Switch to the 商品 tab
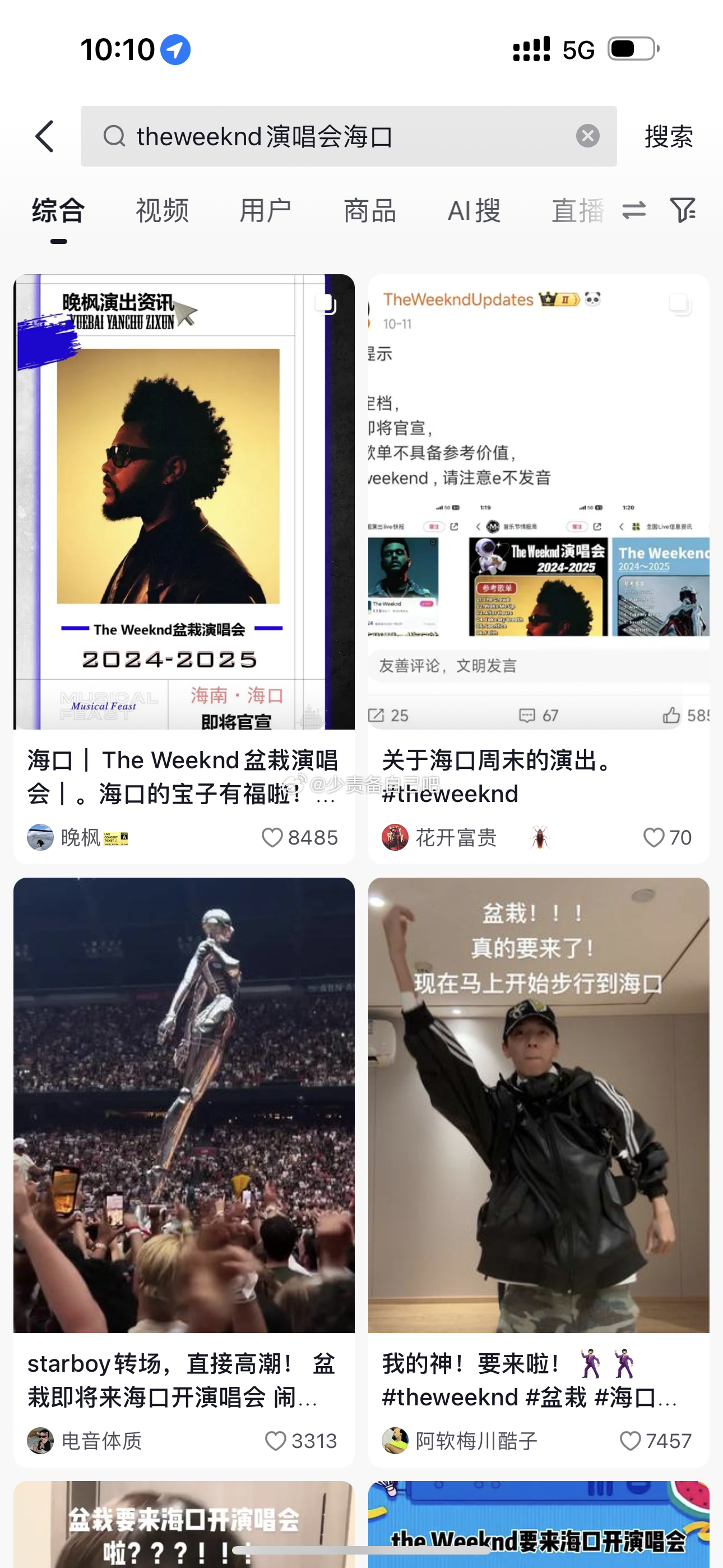Viewport: 723px width, 1568px height. 369,211
